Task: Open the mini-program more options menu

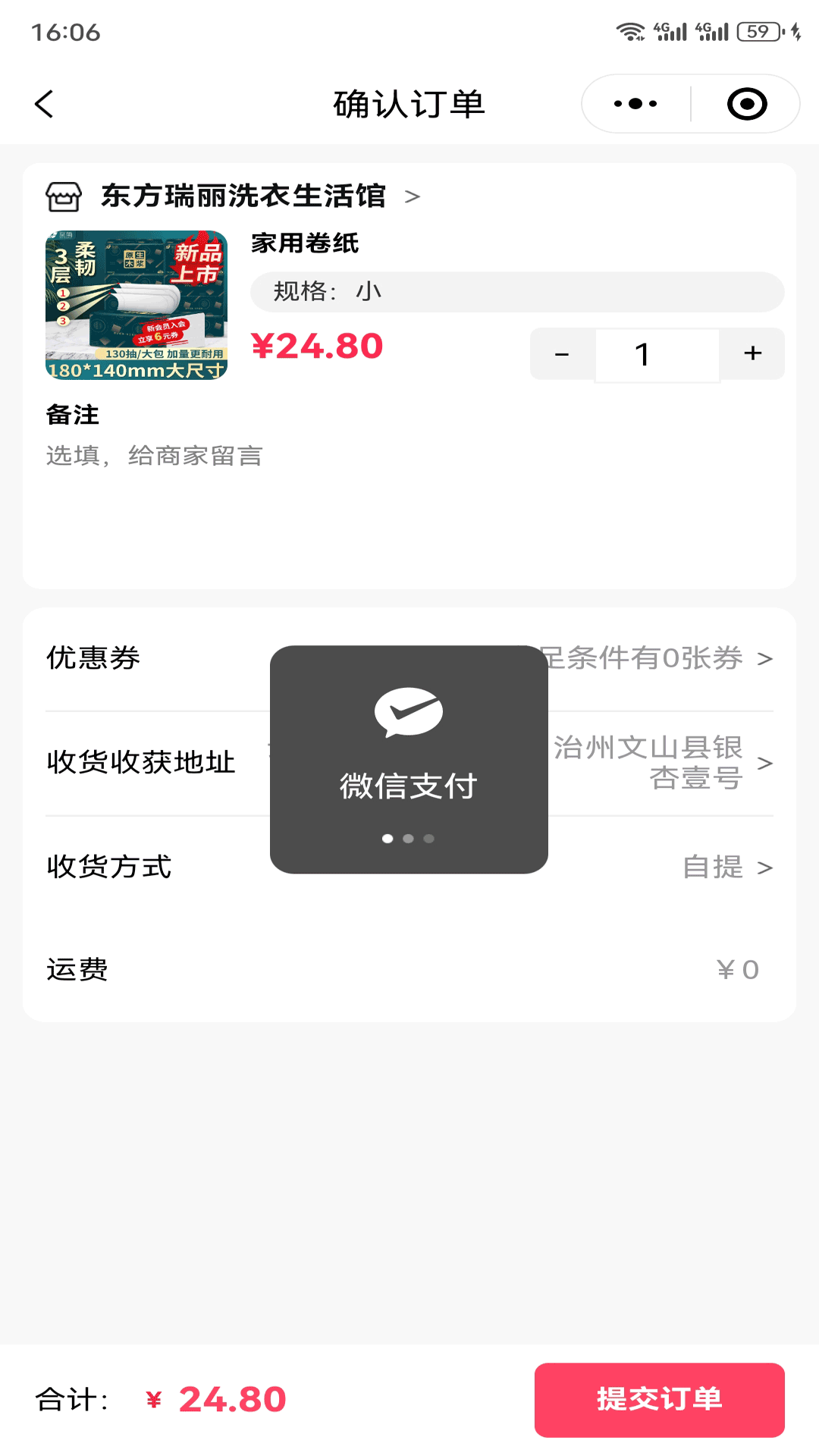Action: pos(635,104)
